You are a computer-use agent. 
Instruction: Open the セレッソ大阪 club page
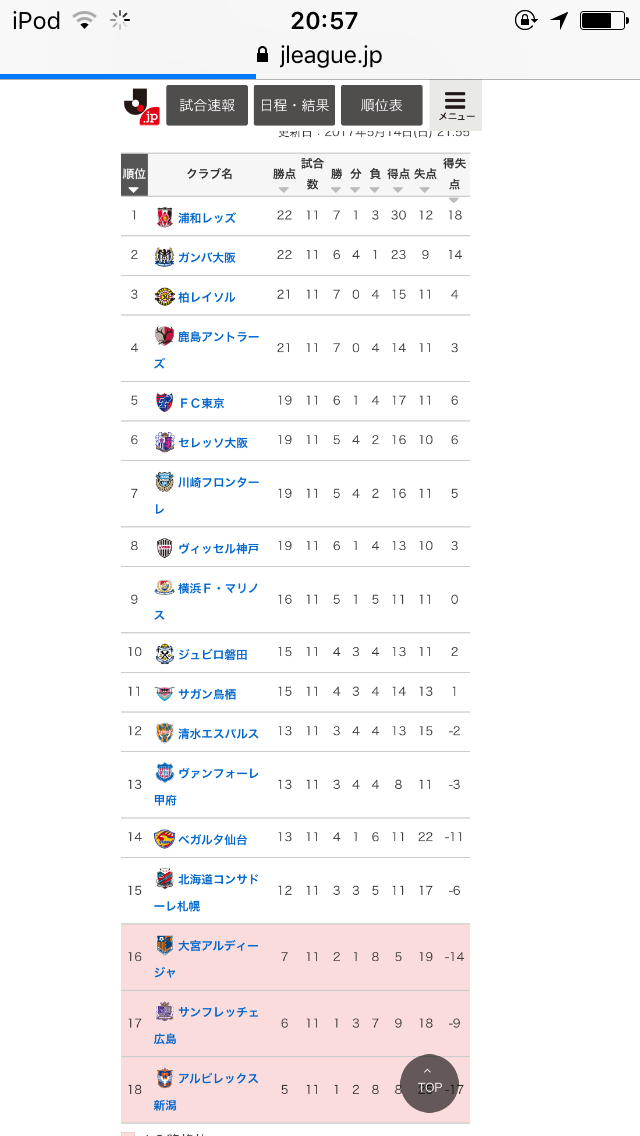point(213,442)
